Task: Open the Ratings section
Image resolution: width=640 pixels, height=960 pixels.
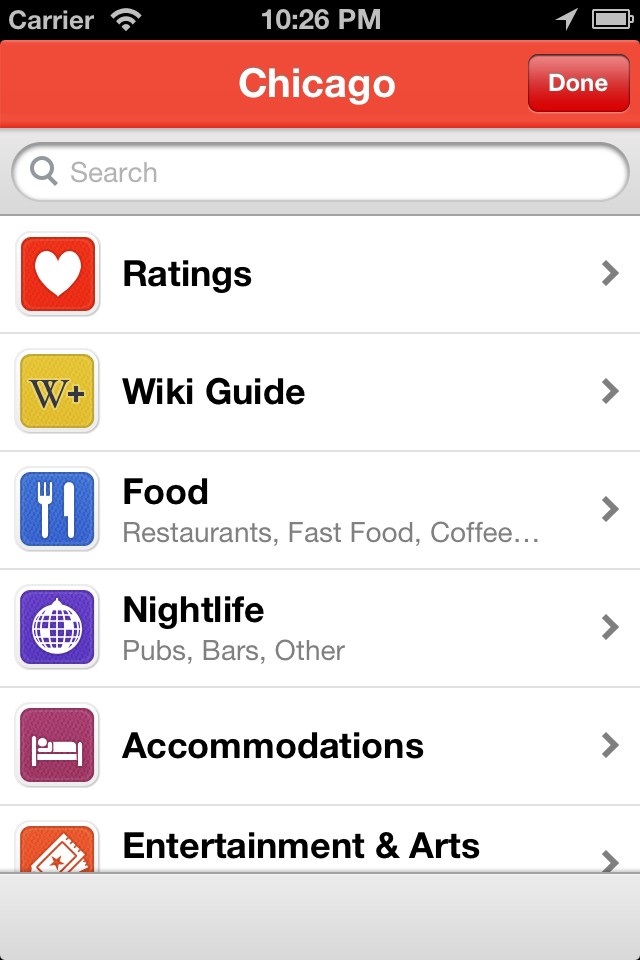Action: coord(320,274)
